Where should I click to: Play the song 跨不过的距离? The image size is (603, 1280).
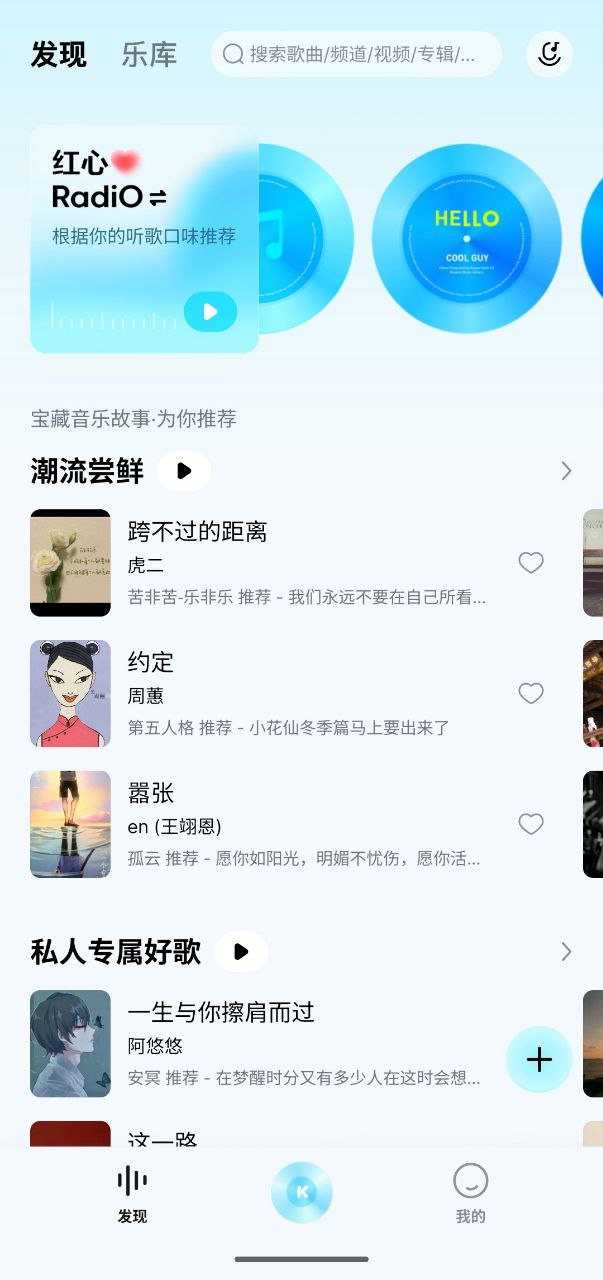[x=197, y=532]
